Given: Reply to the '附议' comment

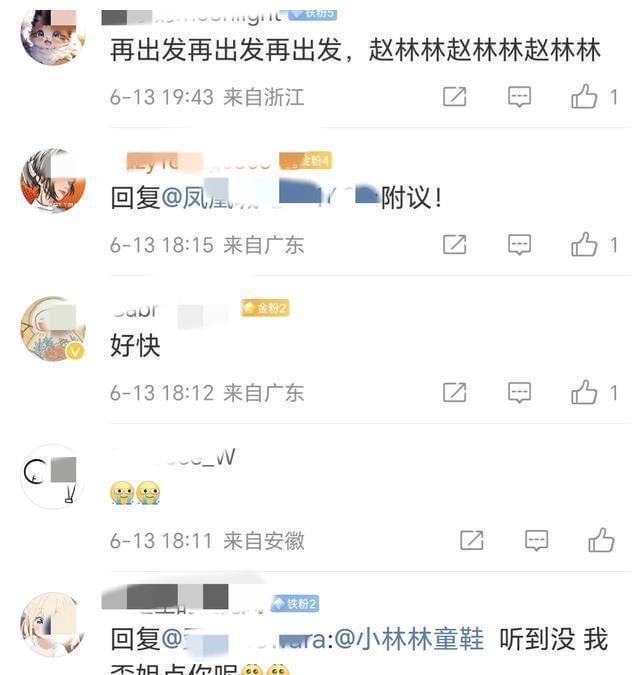Looking at the screenshot, I should [519, 245].
